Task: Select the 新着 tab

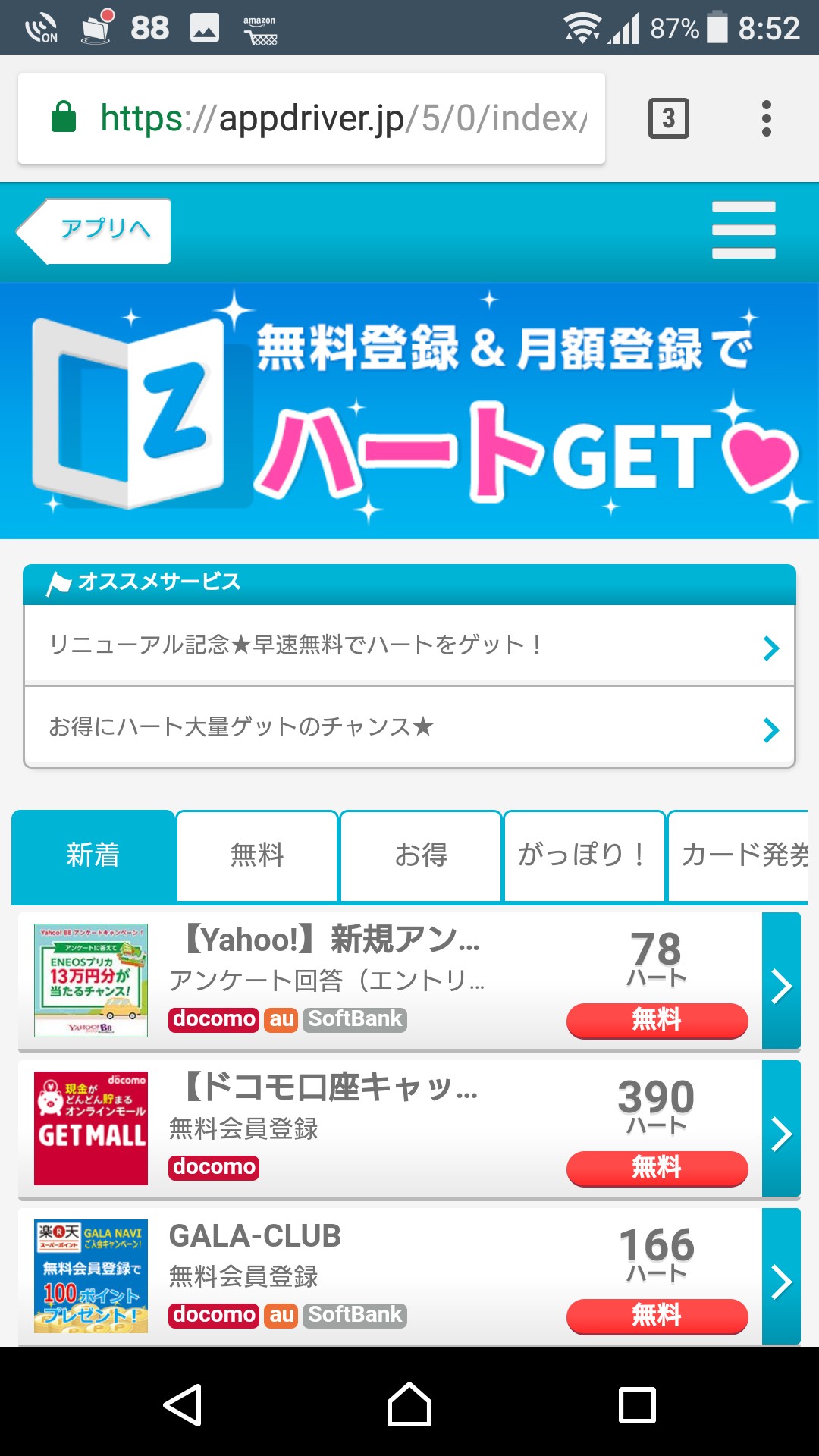Action: 93,855
